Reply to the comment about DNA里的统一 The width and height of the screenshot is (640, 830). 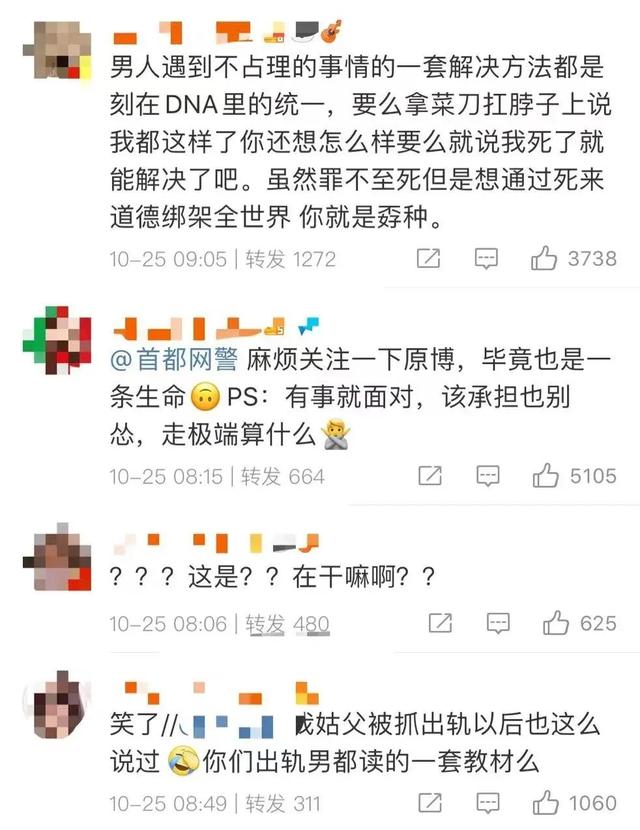click(x=486, y=259)
